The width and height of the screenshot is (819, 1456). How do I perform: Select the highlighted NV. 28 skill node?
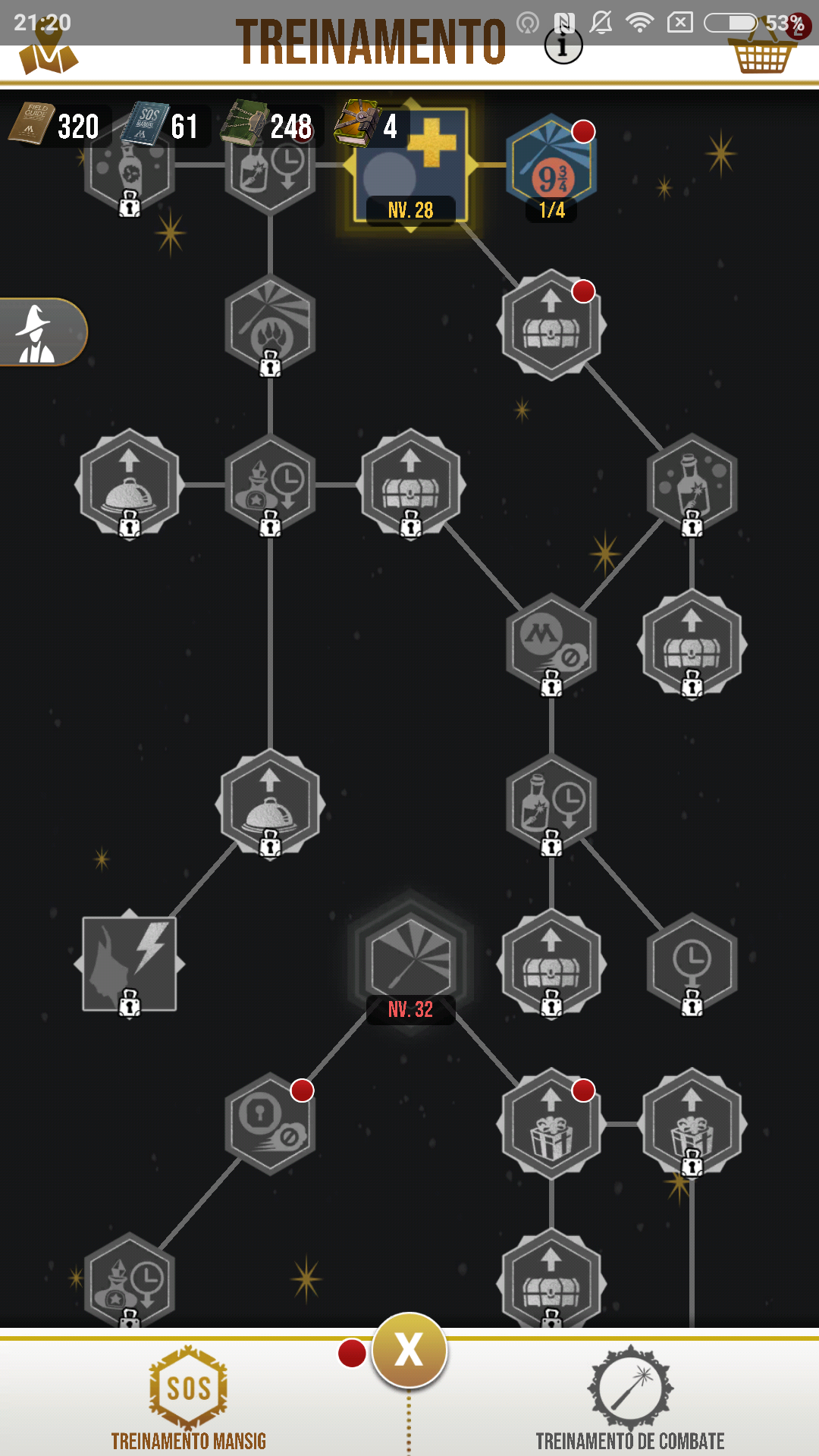tap(410, 167)
